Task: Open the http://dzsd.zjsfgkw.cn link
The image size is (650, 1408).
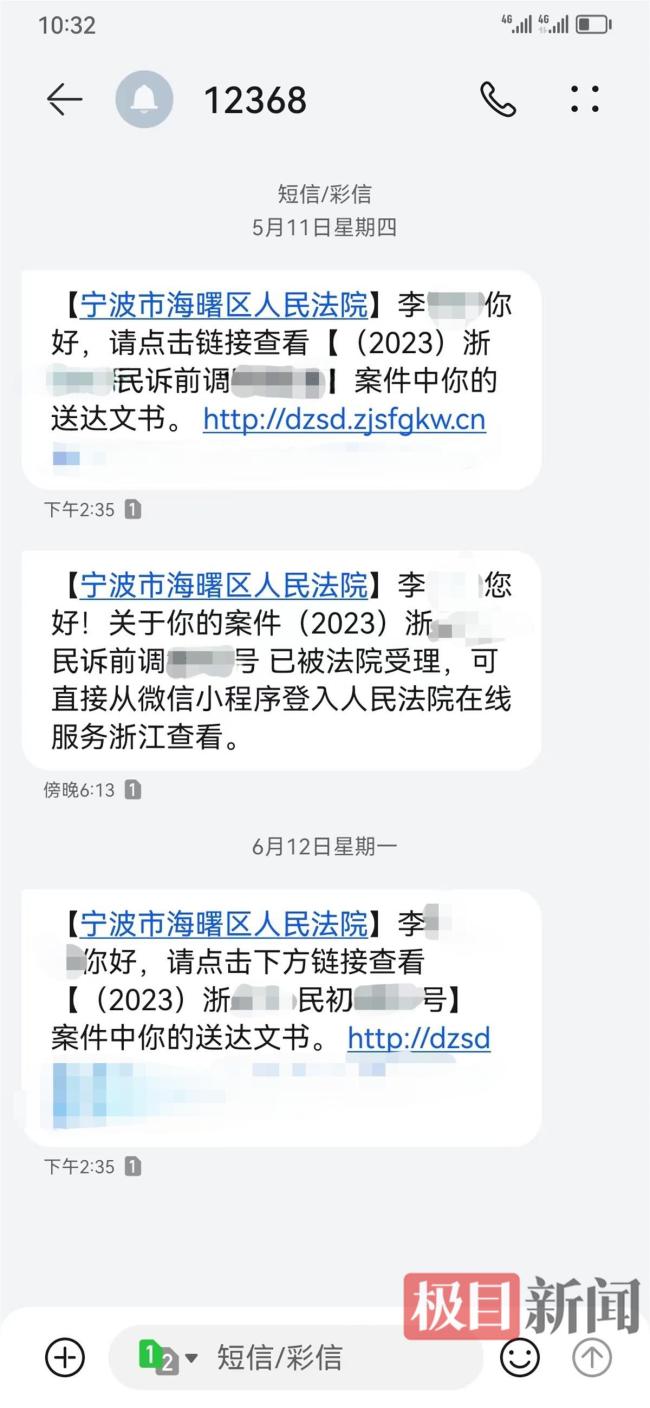Action: tap(344, 419)
